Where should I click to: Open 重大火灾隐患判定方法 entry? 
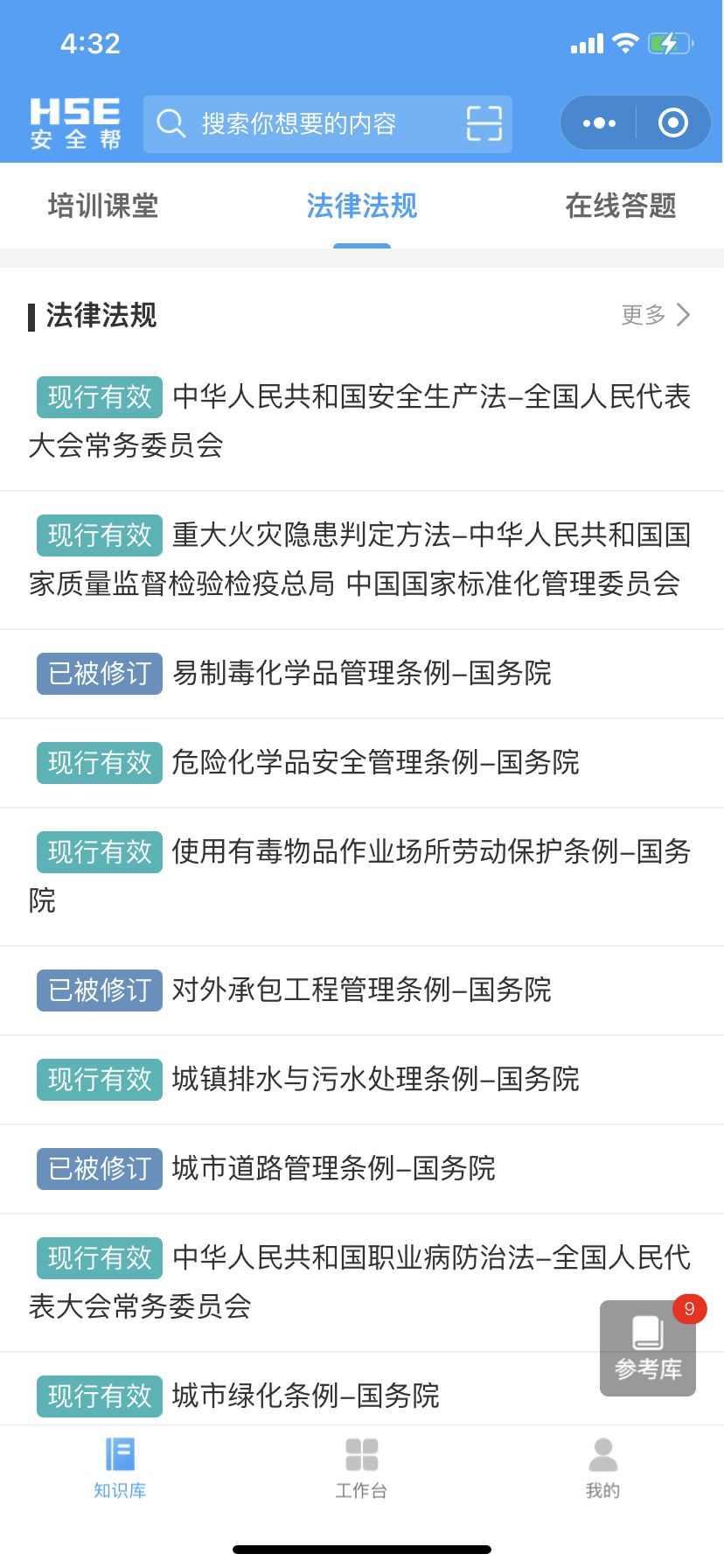362,560
